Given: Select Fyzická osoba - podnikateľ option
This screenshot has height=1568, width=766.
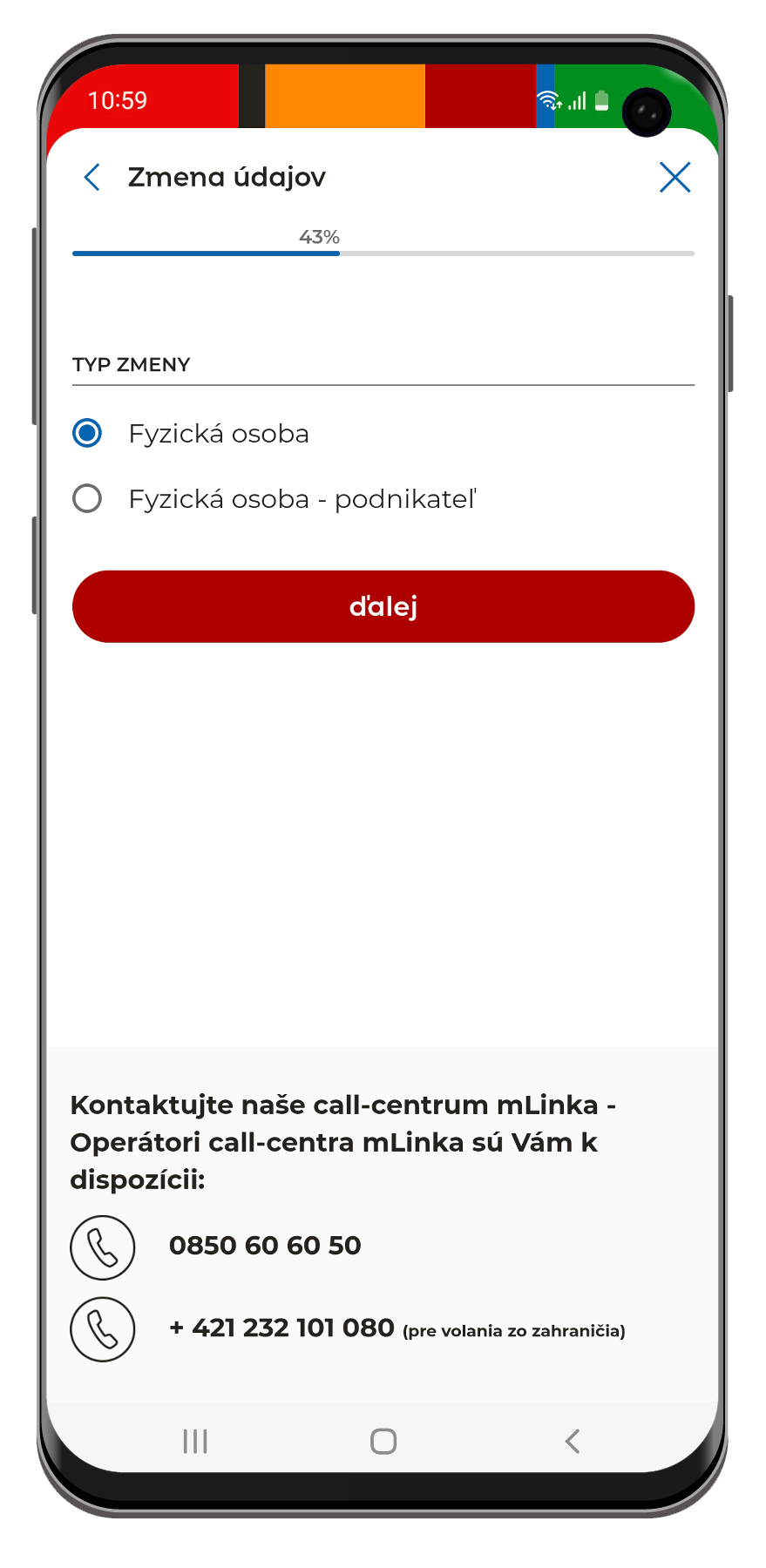Looking at the screenshot, I should pyautogui.click(x=87, y=499).
